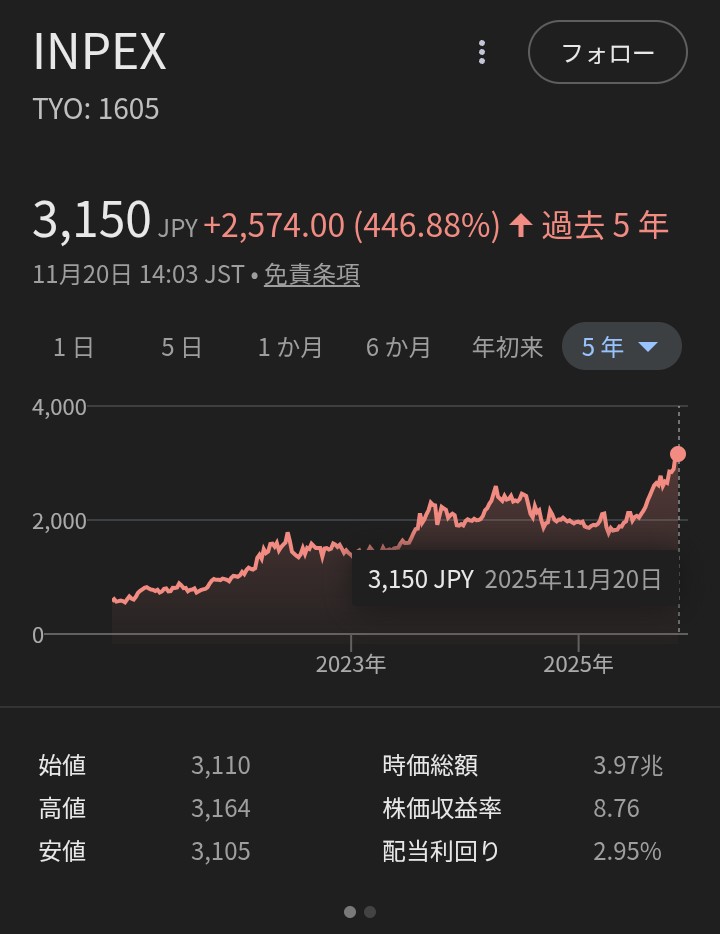720x934 pixels.
Task: Follow INPEX with the フォロー button
Action: [607, 52]
